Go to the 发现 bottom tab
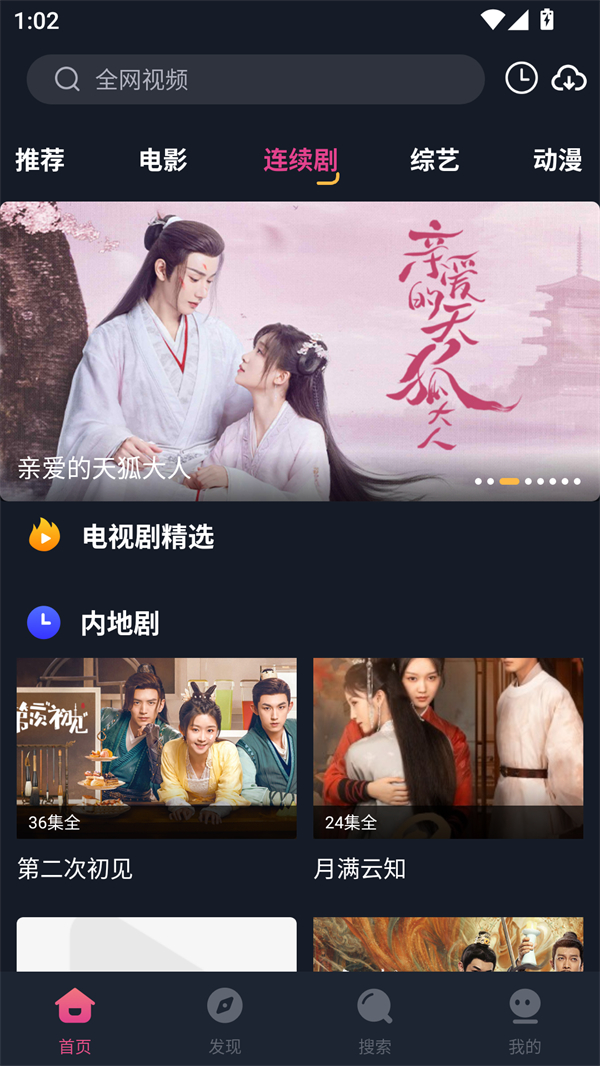 tap(225, 1020)
